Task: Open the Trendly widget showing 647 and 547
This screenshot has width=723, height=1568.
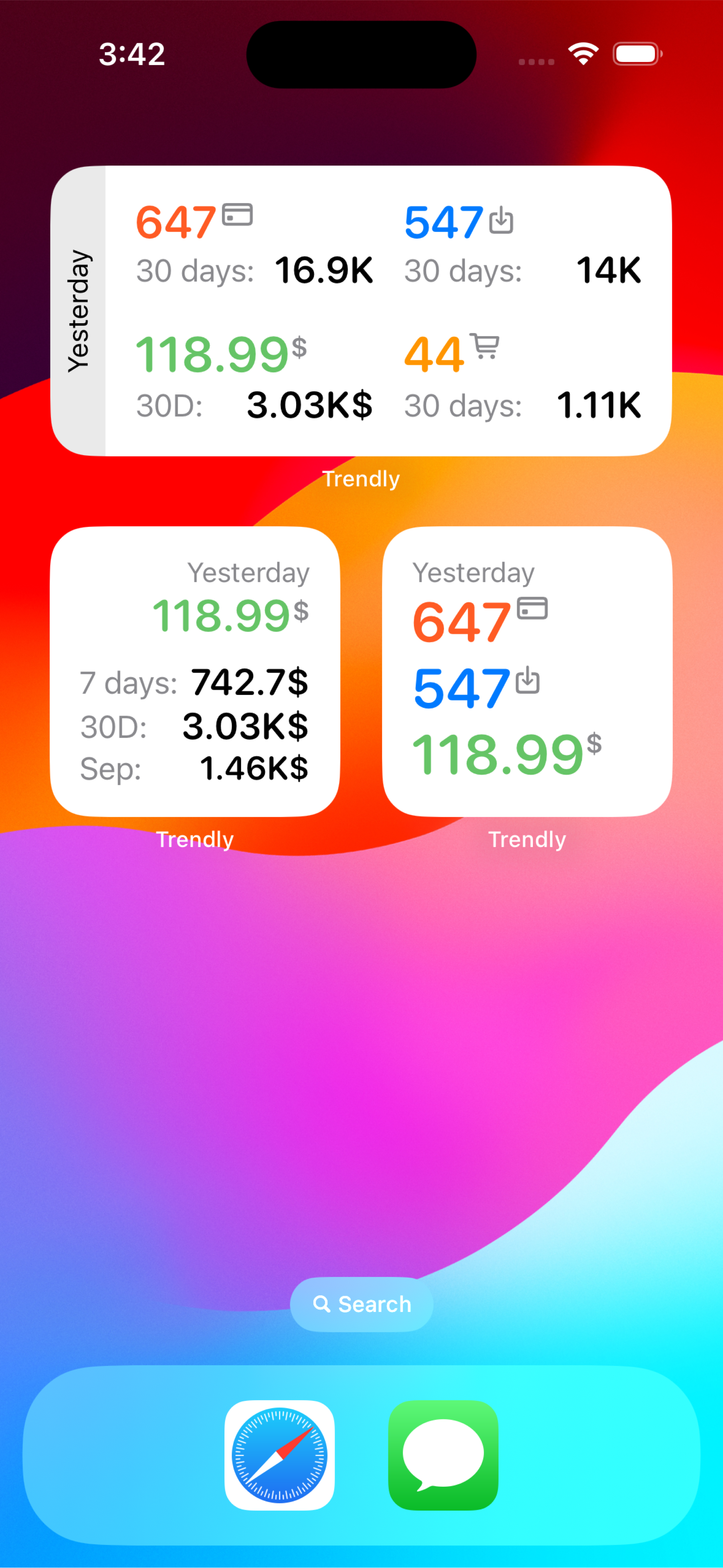Action: (527, 671)
